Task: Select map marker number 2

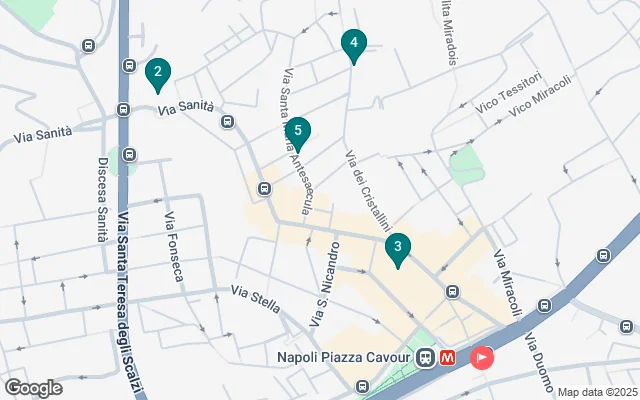Action: tap(156, 73)
